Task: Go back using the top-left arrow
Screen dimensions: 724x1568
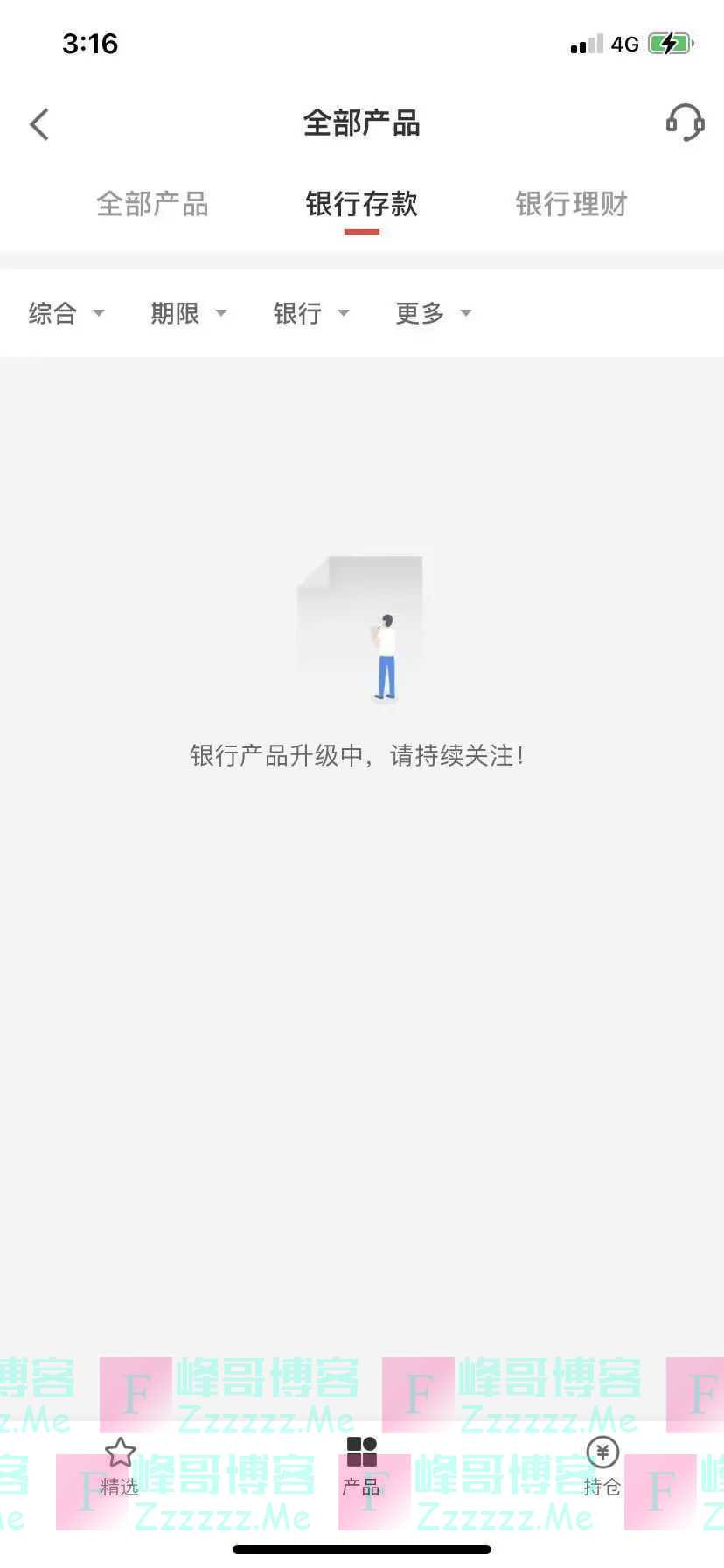Action: coord(39,124)
